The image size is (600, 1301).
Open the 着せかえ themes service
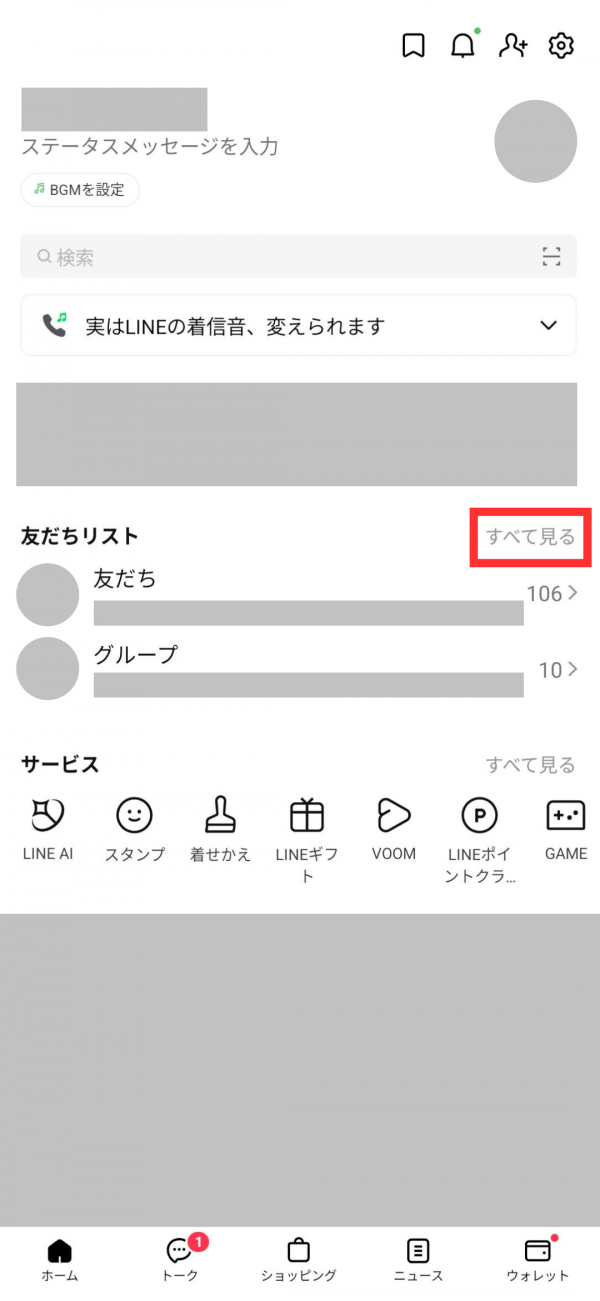220,828
